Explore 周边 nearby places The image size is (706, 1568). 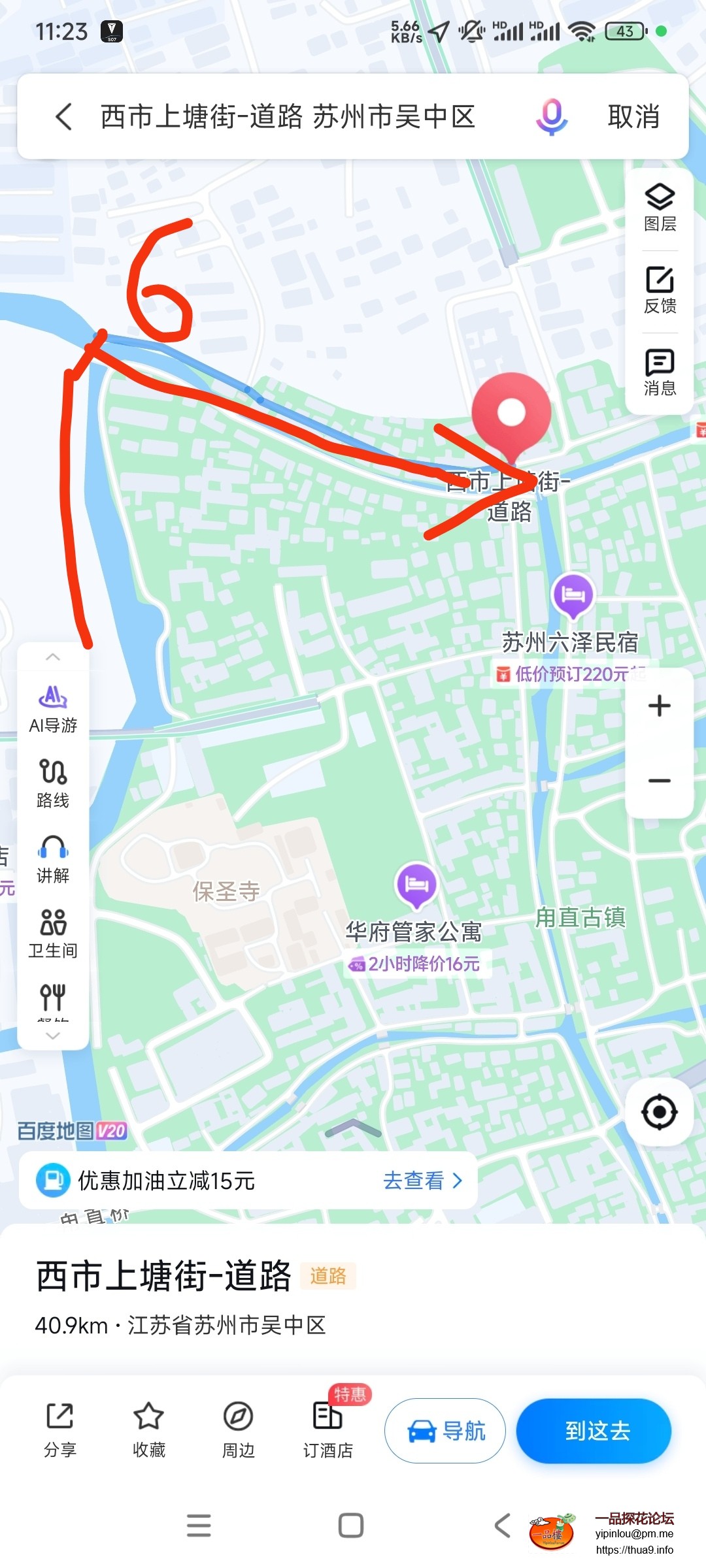tap(238, 1430)
